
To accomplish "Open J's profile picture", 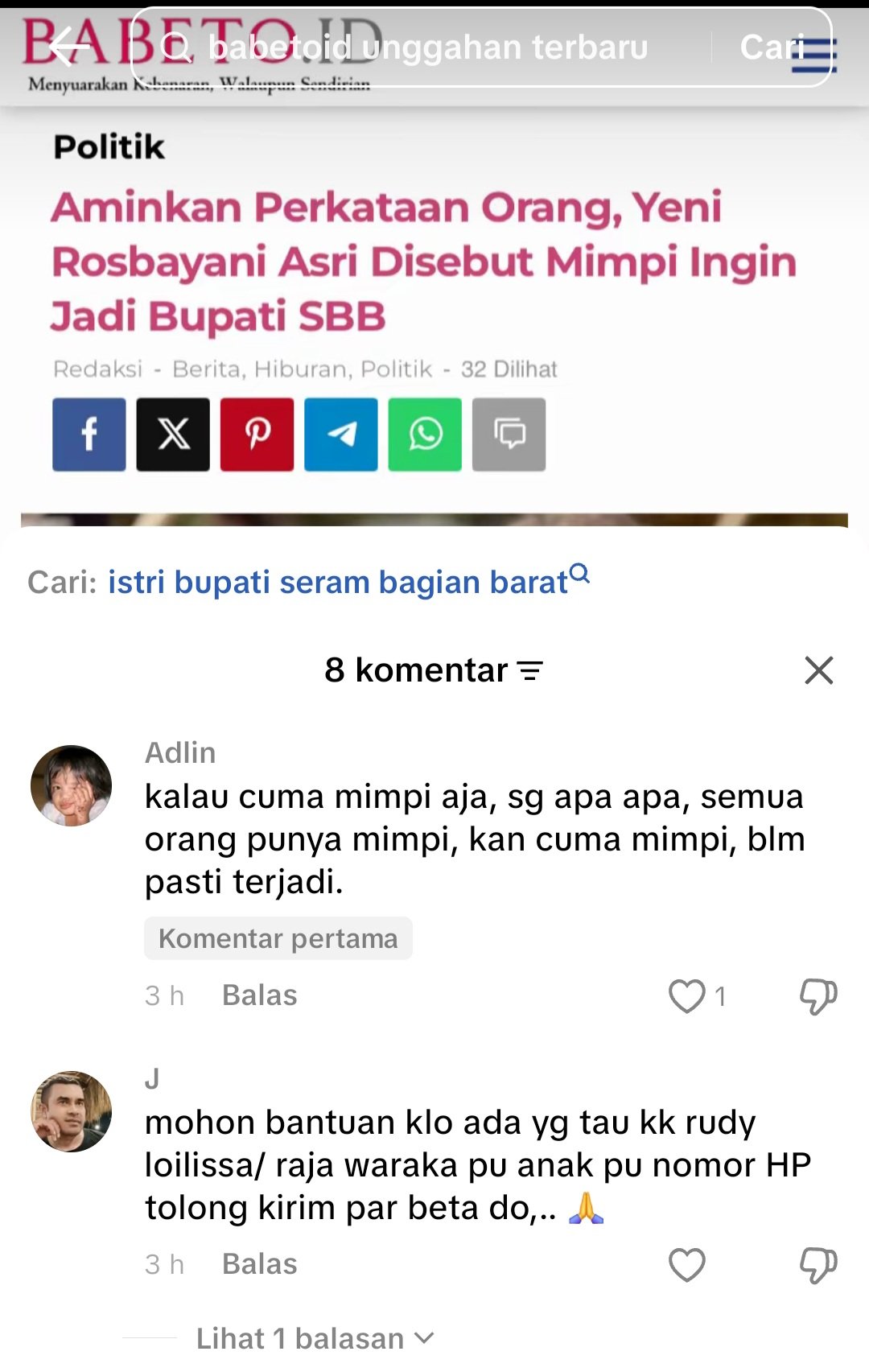I will click(71, 1111).
